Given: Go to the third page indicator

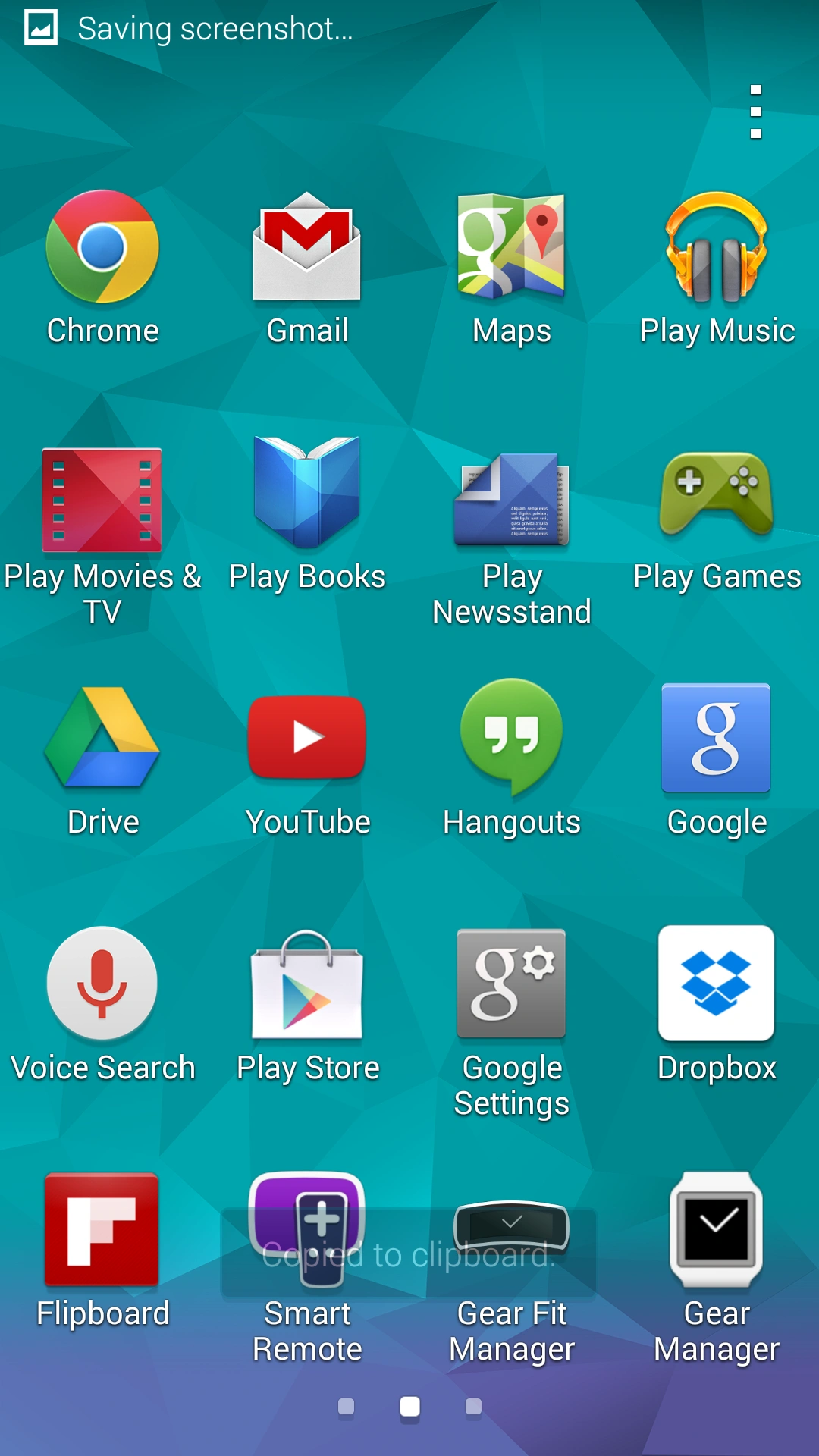Looking at the screenshot, I should click(x=473, y=1407).
